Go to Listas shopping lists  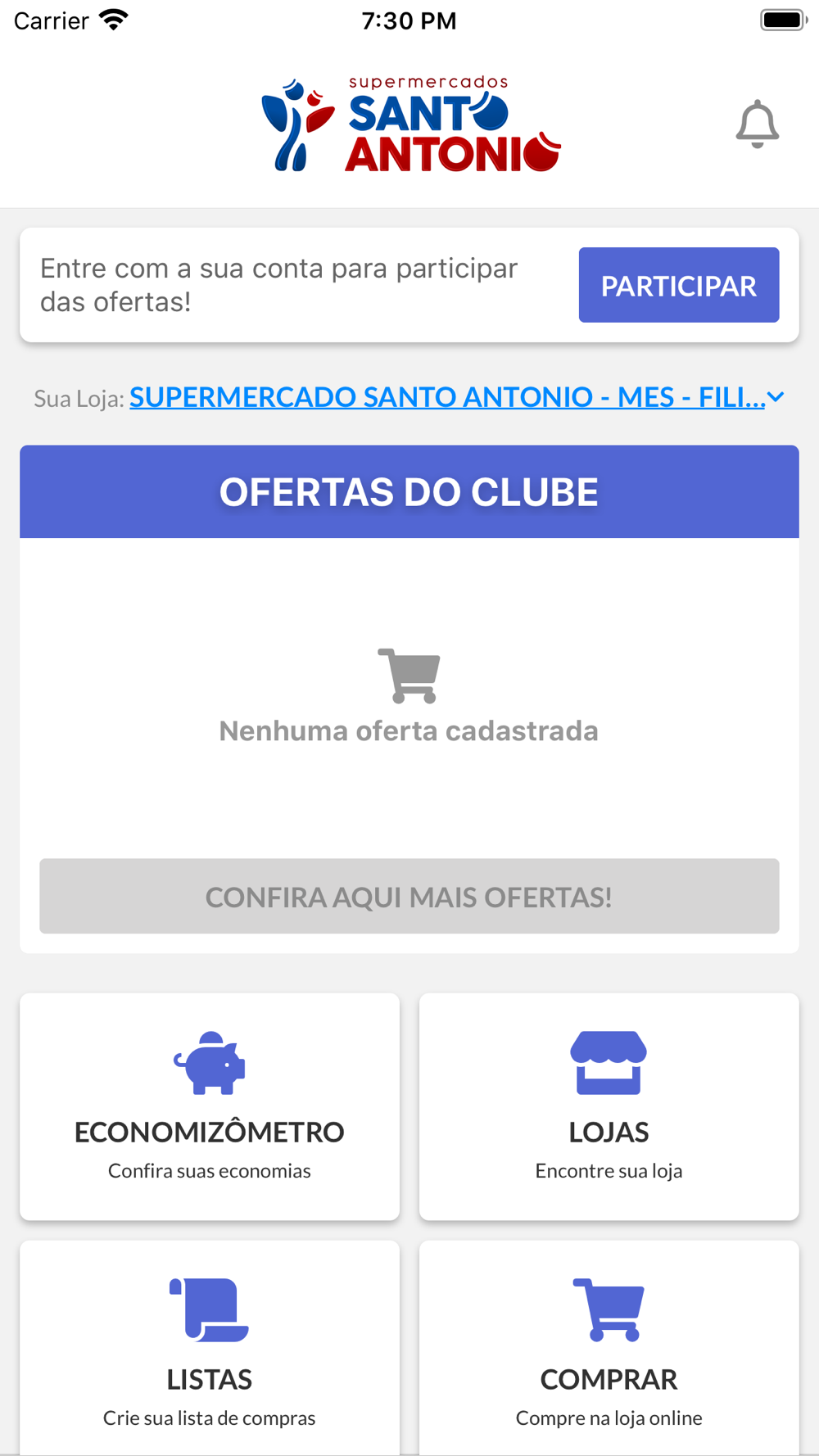coord(210,1347)
